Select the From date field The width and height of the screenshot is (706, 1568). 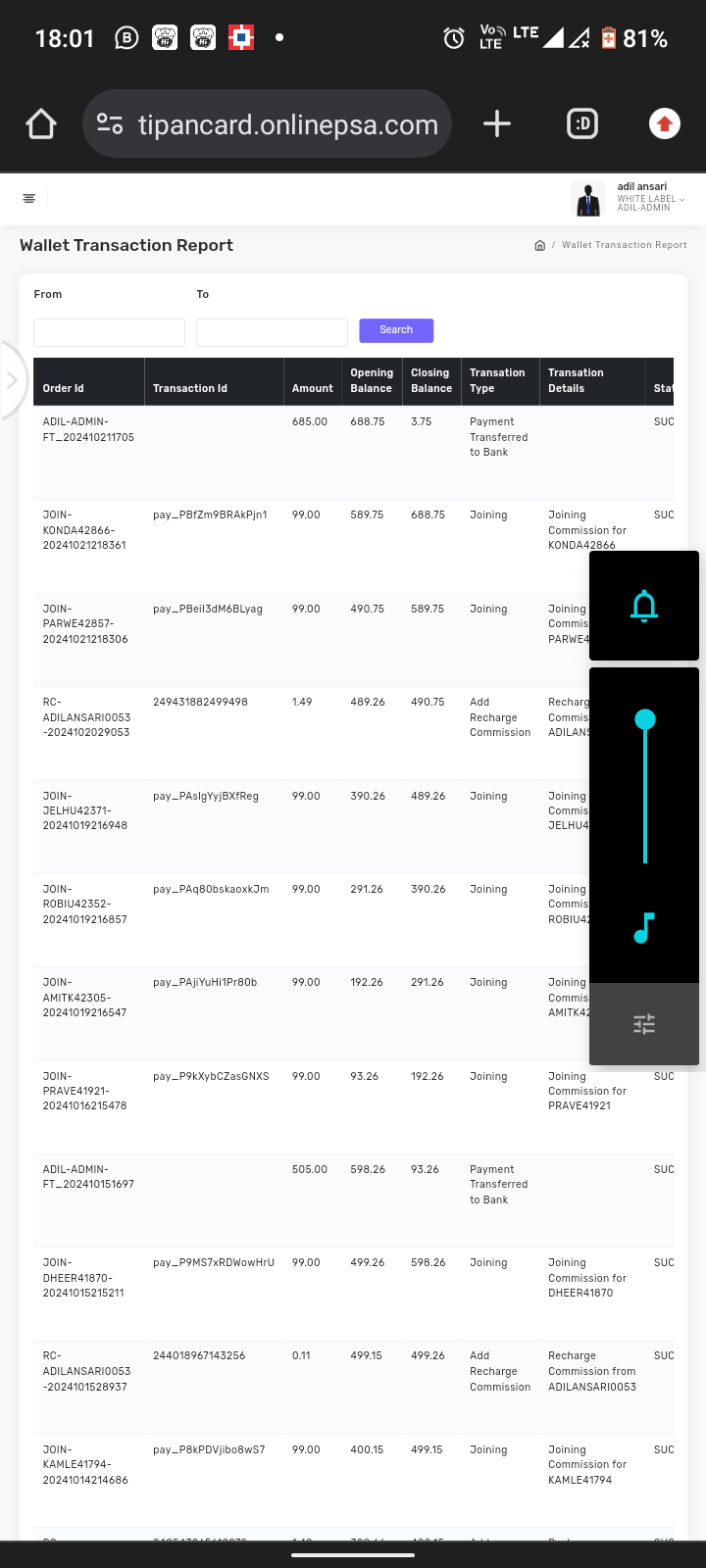pos(109,332)
